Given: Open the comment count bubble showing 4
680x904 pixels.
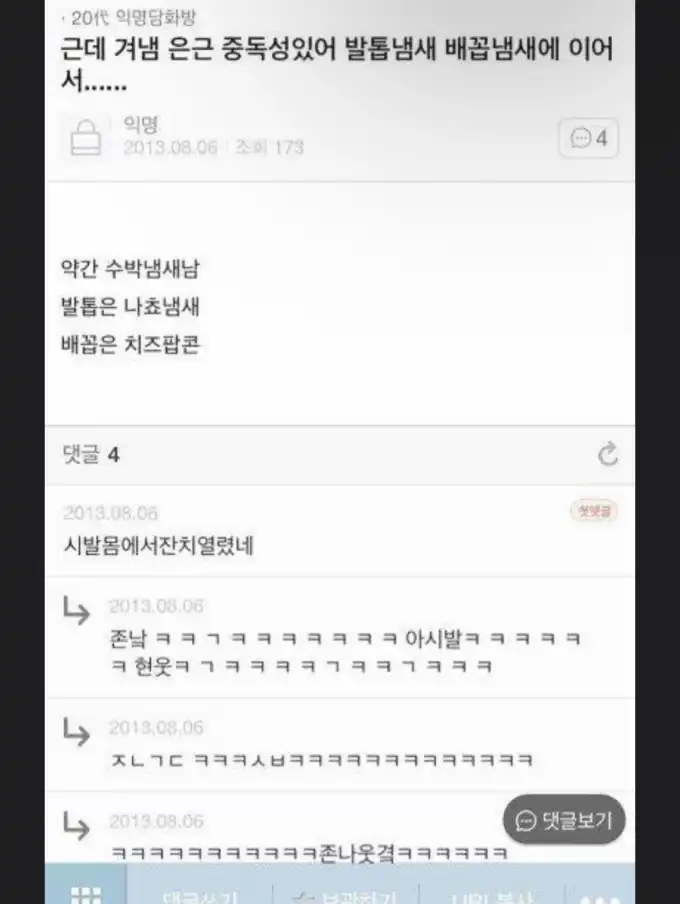Looking at the screenshot, I should [588, 139].
